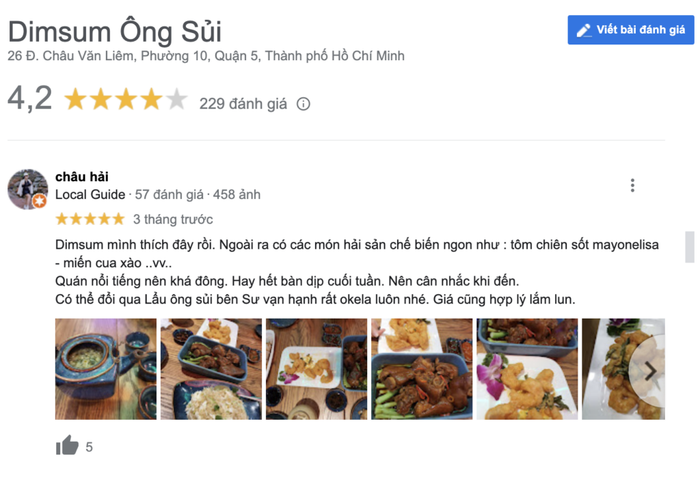
Task: Open the first review photo of the teapot
Action: pyautogui.click(x=106, y=369)
